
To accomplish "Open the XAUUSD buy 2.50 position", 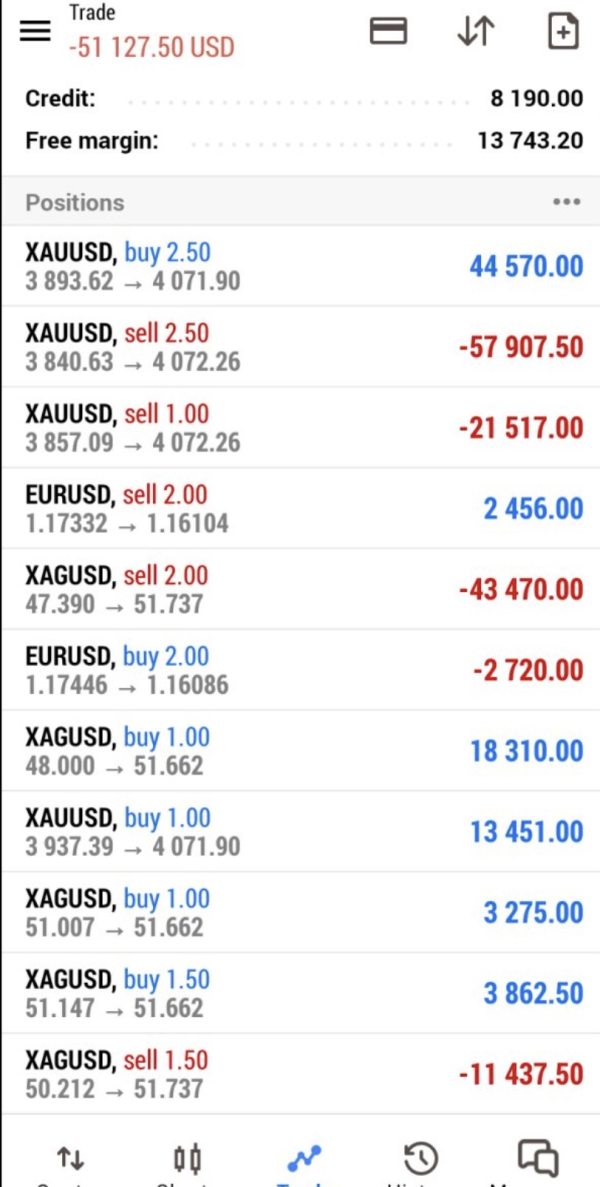I will [300, 266].
